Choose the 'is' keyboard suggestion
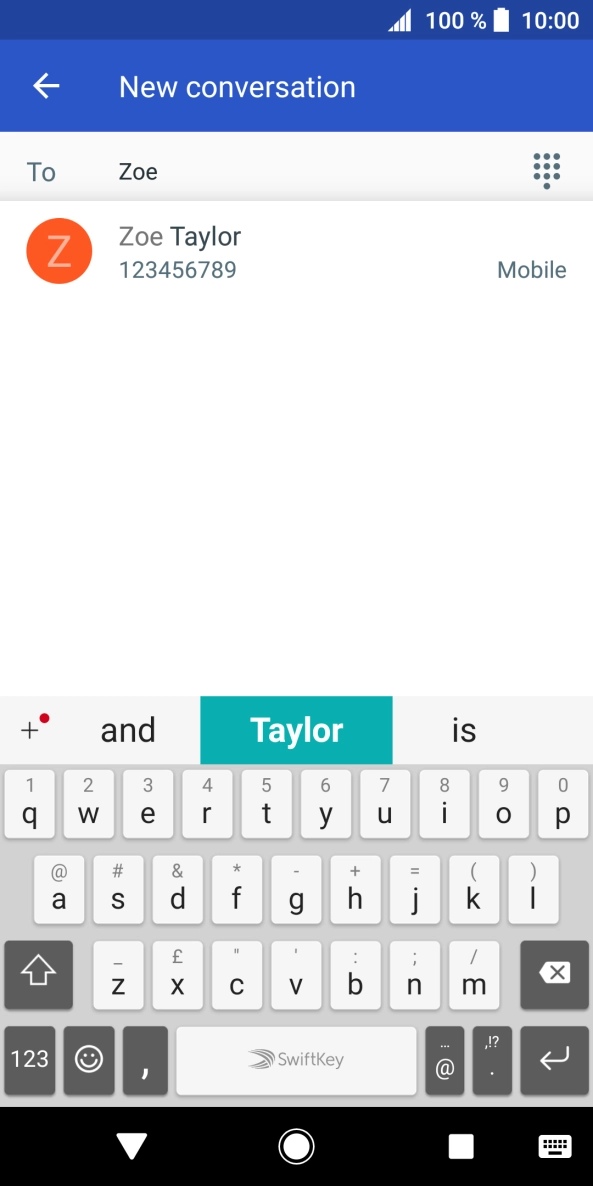This screenshot has height=1186, width=593. (x=464, y=730)
